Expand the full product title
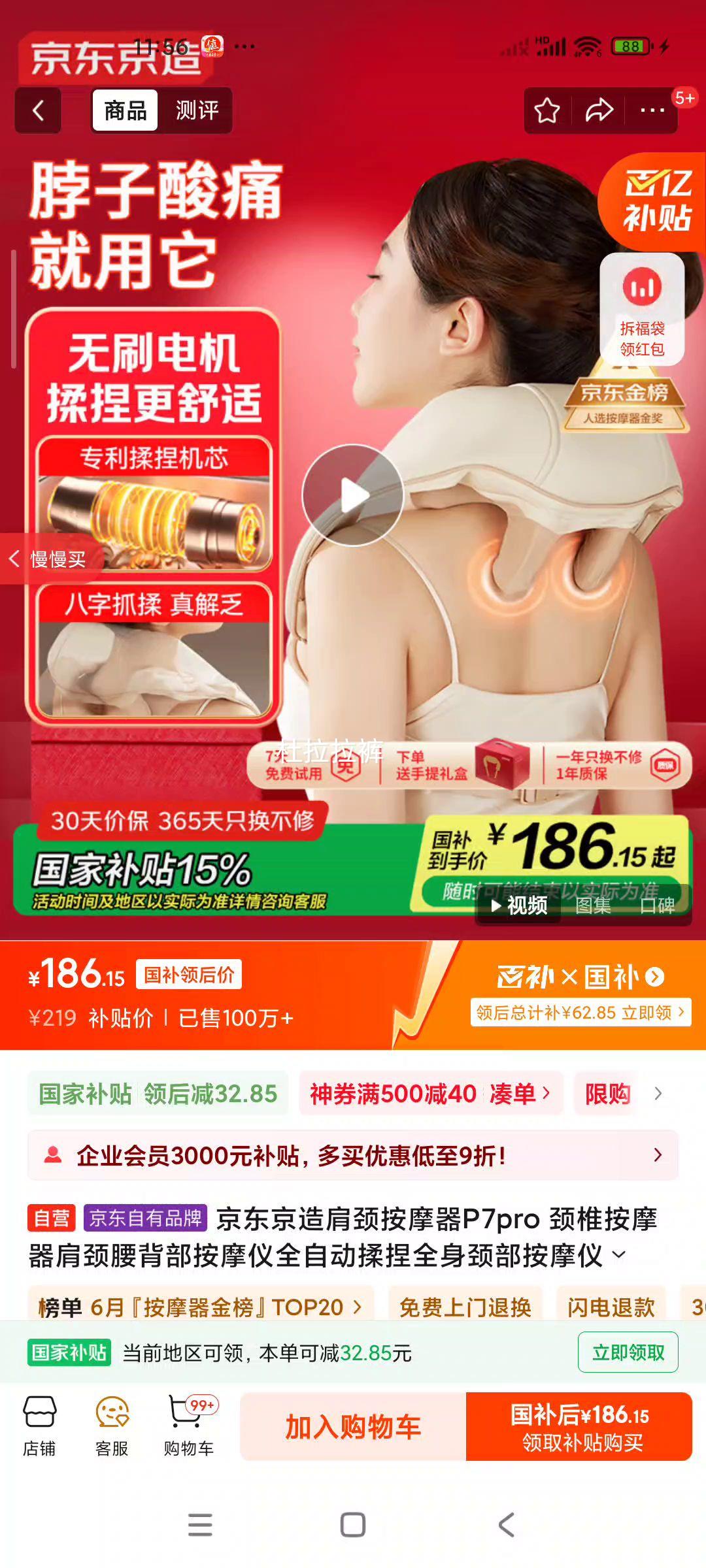Image resolution: width=706 pixels, height=1568 pixels. 618,1254
